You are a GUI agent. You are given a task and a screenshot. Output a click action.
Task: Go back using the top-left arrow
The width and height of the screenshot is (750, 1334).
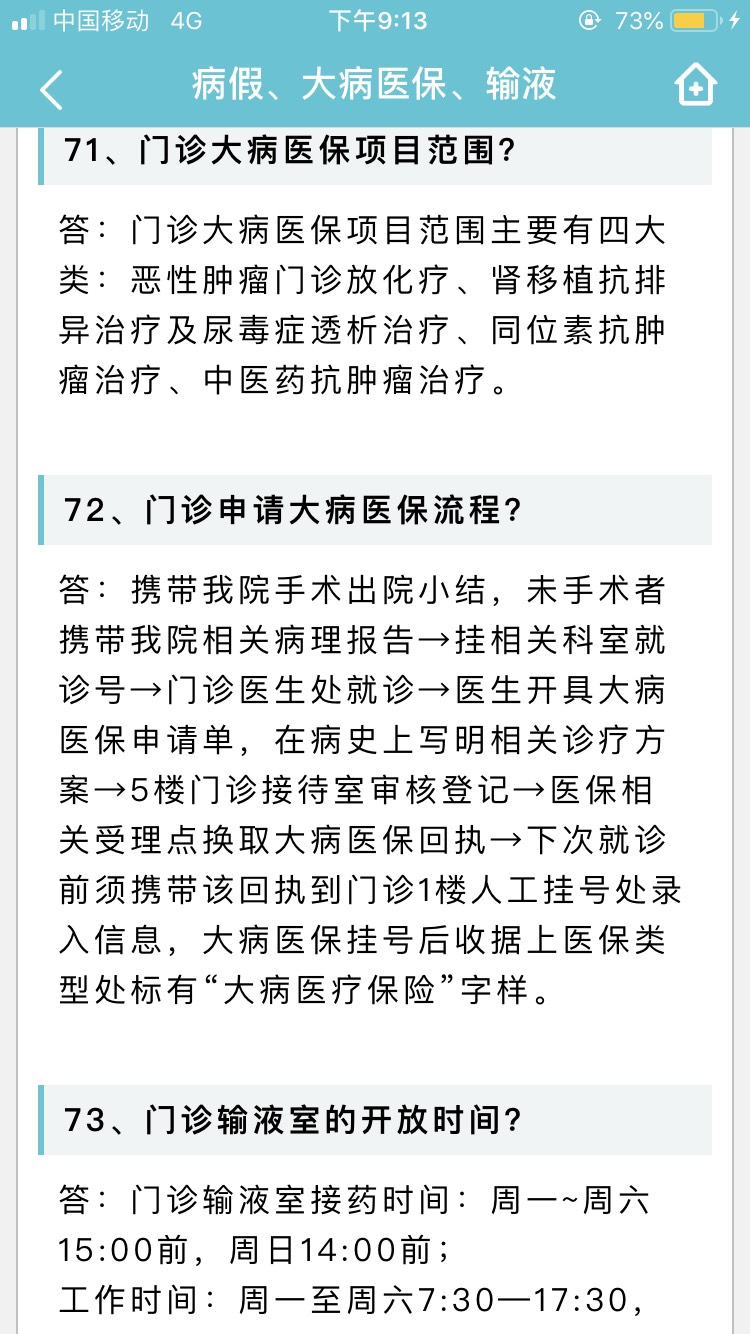tap(52, 88)
